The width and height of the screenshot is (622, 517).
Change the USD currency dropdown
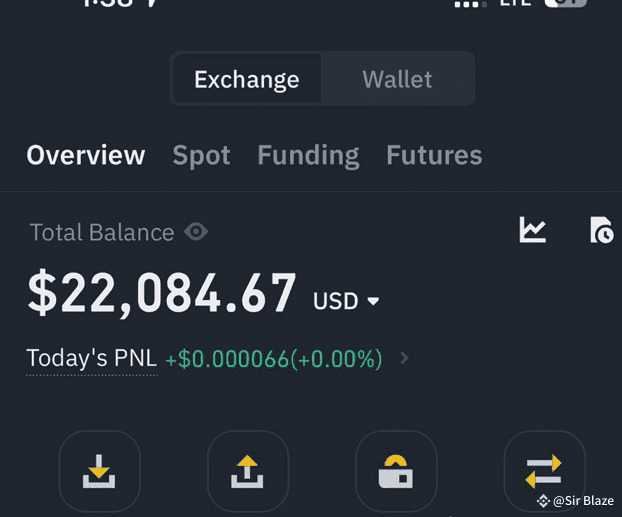pyautogui.click(x=346, y=300)
